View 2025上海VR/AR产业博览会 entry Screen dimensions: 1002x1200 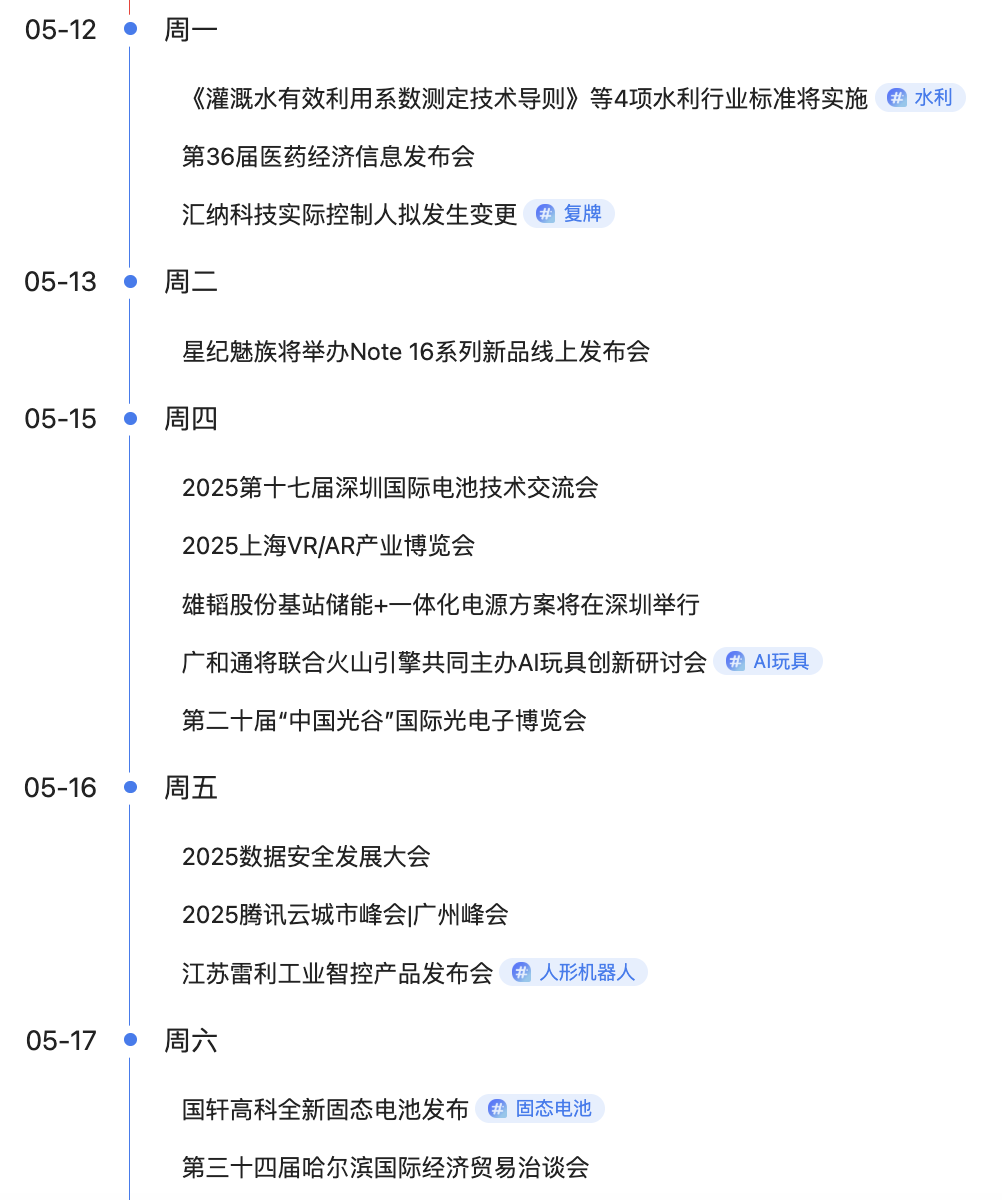(x=327, y=546)
